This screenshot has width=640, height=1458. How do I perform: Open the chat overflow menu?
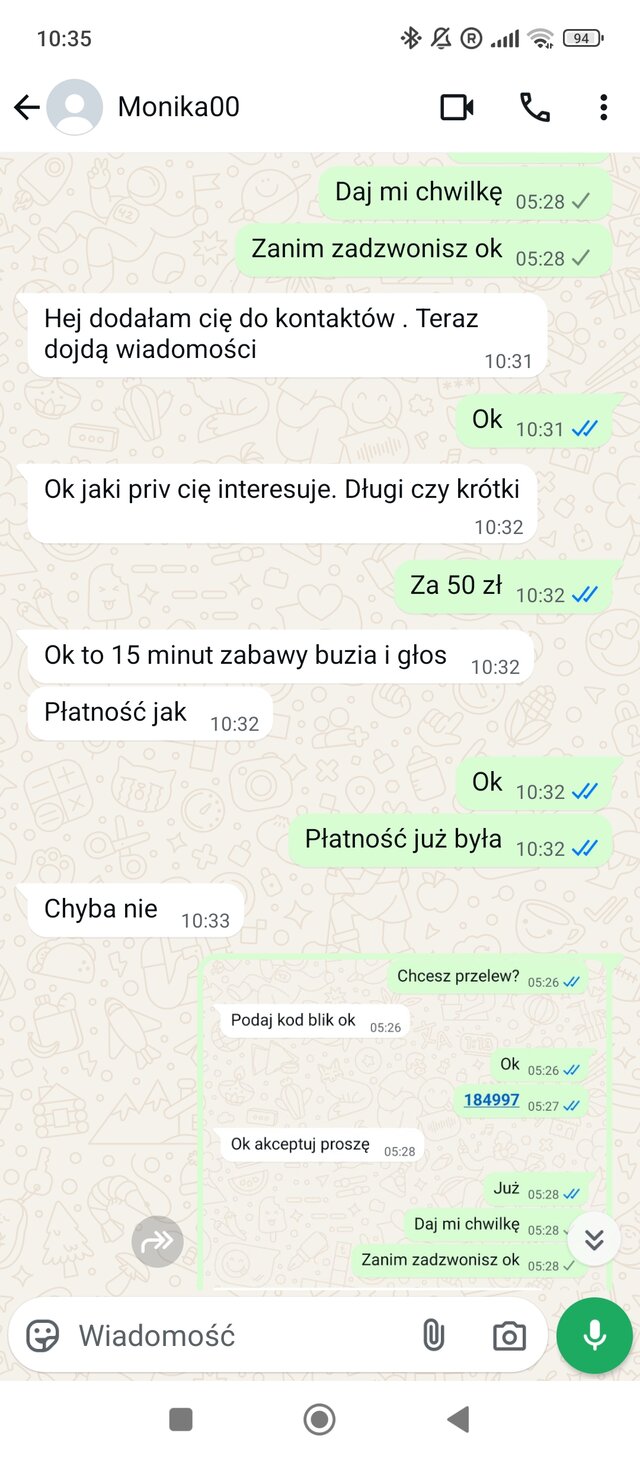[x=603, y=107]
